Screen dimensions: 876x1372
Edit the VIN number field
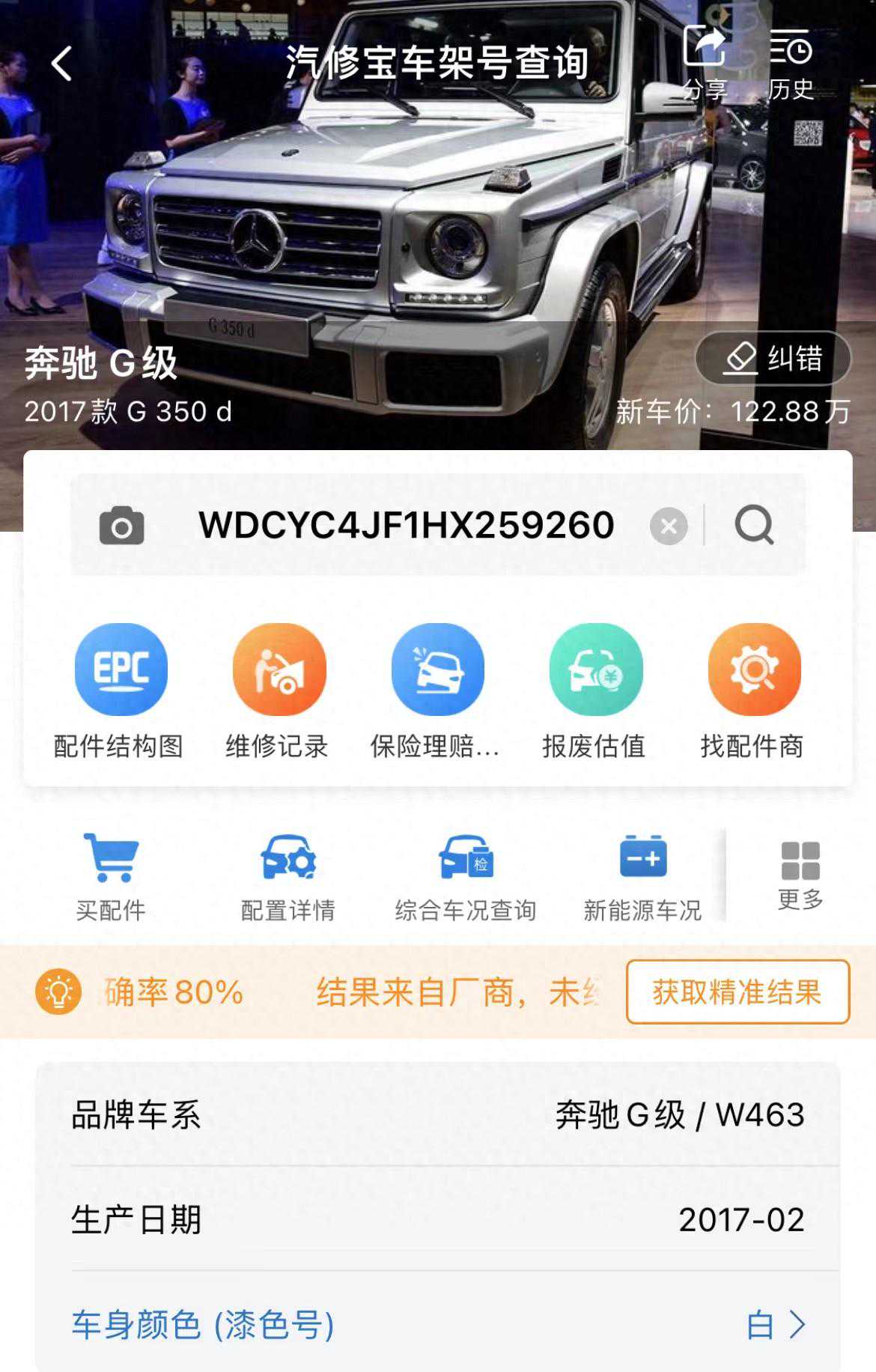click(406, 525)
